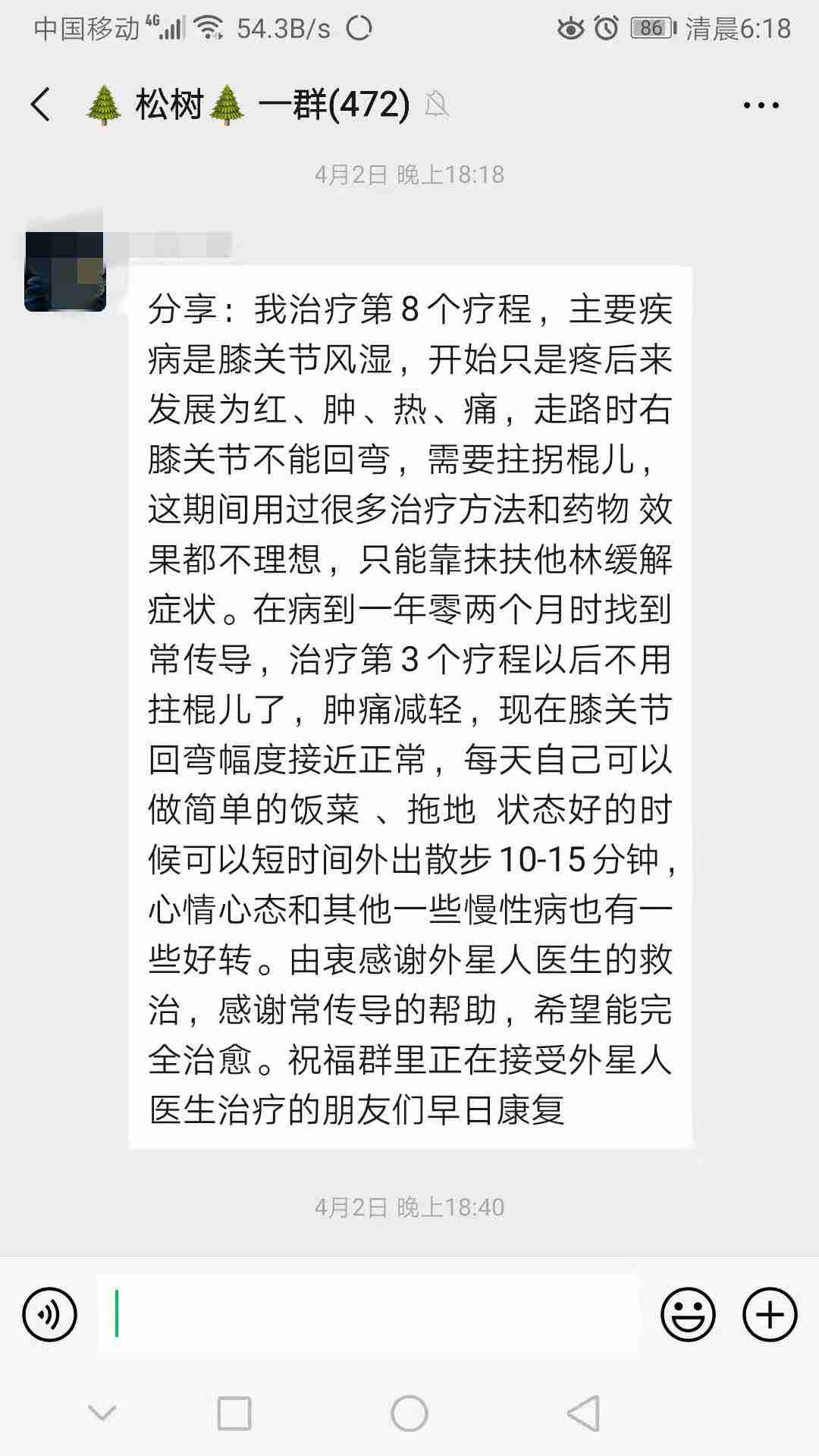The height and width of the screenshot is (1456, 819).
Task: Open the group chat options menu
Action: click(761, 105)
